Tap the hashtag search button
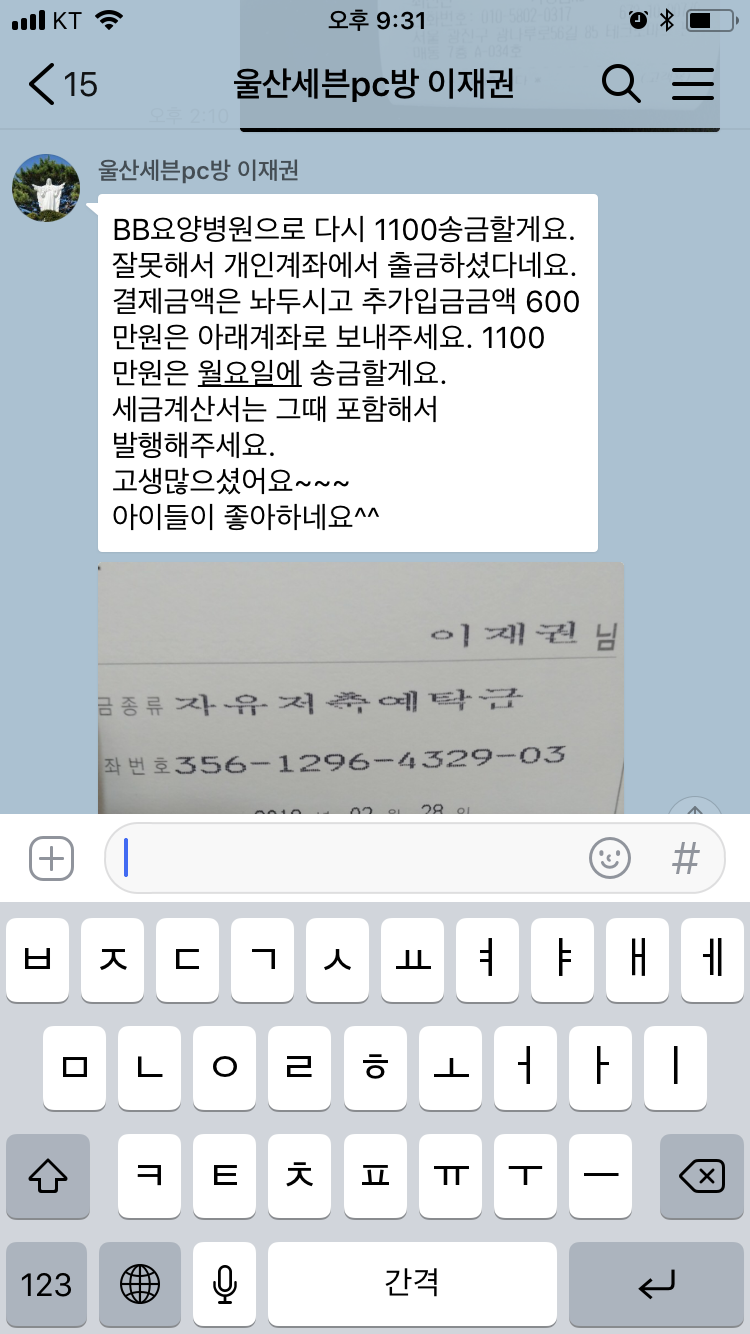This screenshot has width=750, height=1334. click(686, 858)
